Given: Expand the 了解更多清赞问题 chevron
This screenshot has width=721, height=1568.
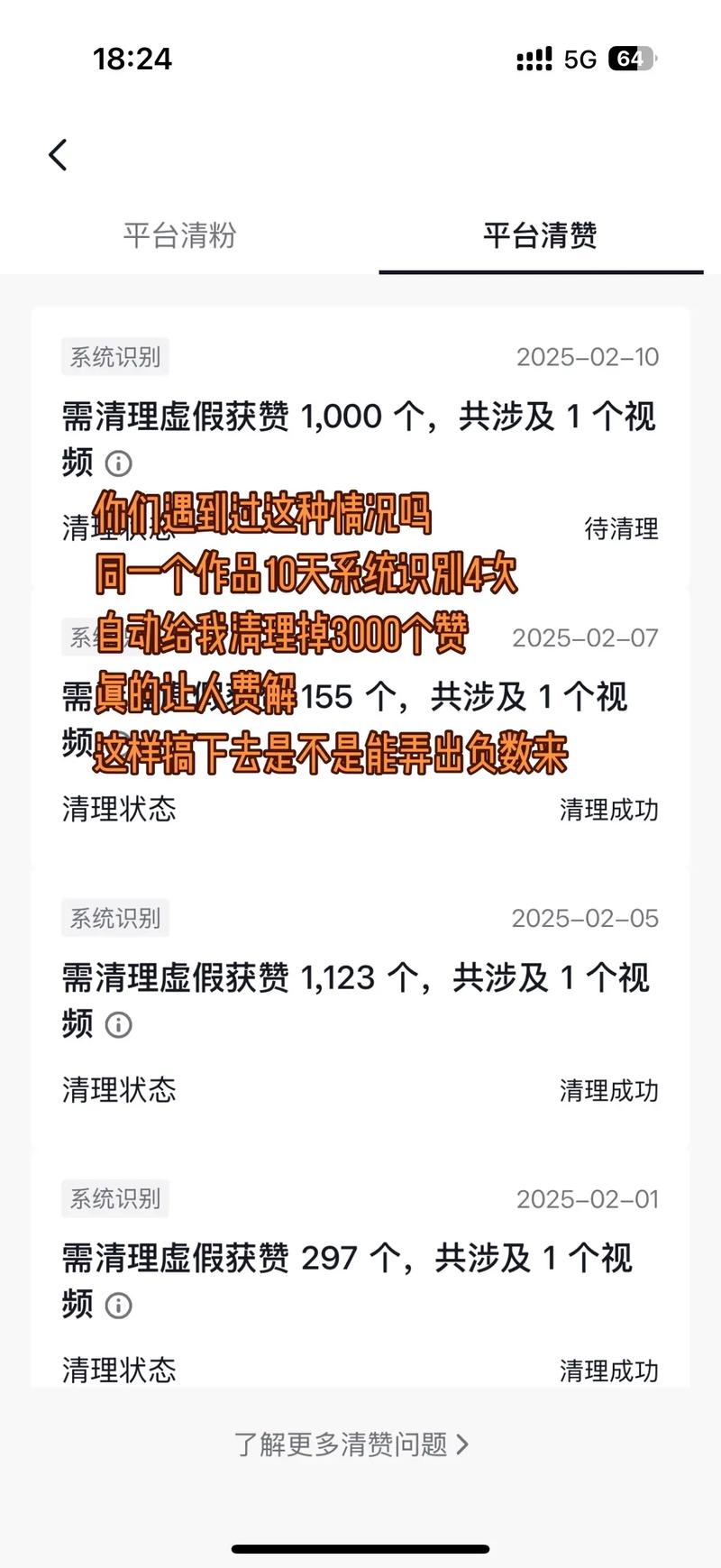Looking at the screenshot, I should (x=467, y=1442).
